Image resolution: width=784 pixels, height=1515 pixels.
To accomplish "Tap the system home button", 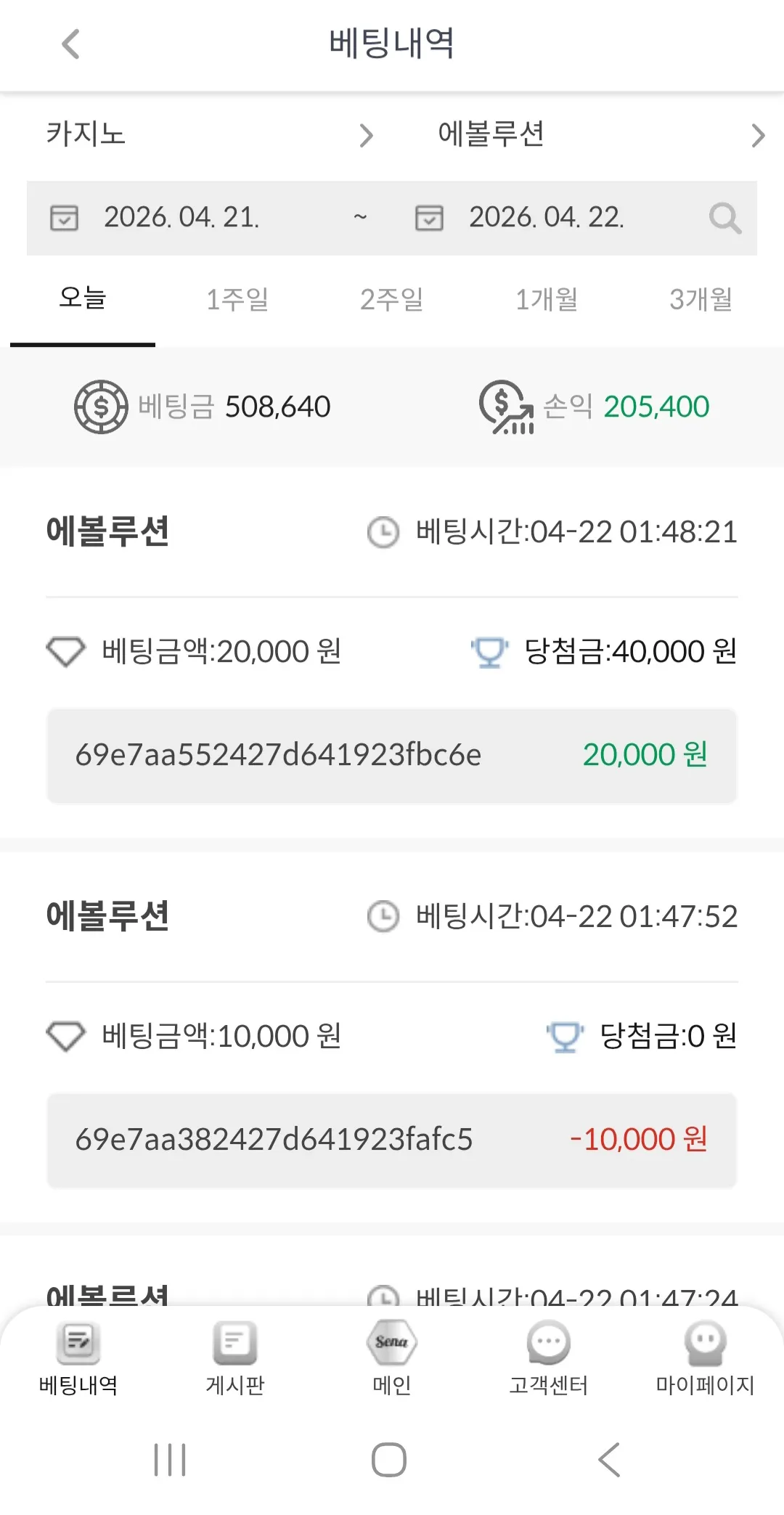I will 389,1459.
